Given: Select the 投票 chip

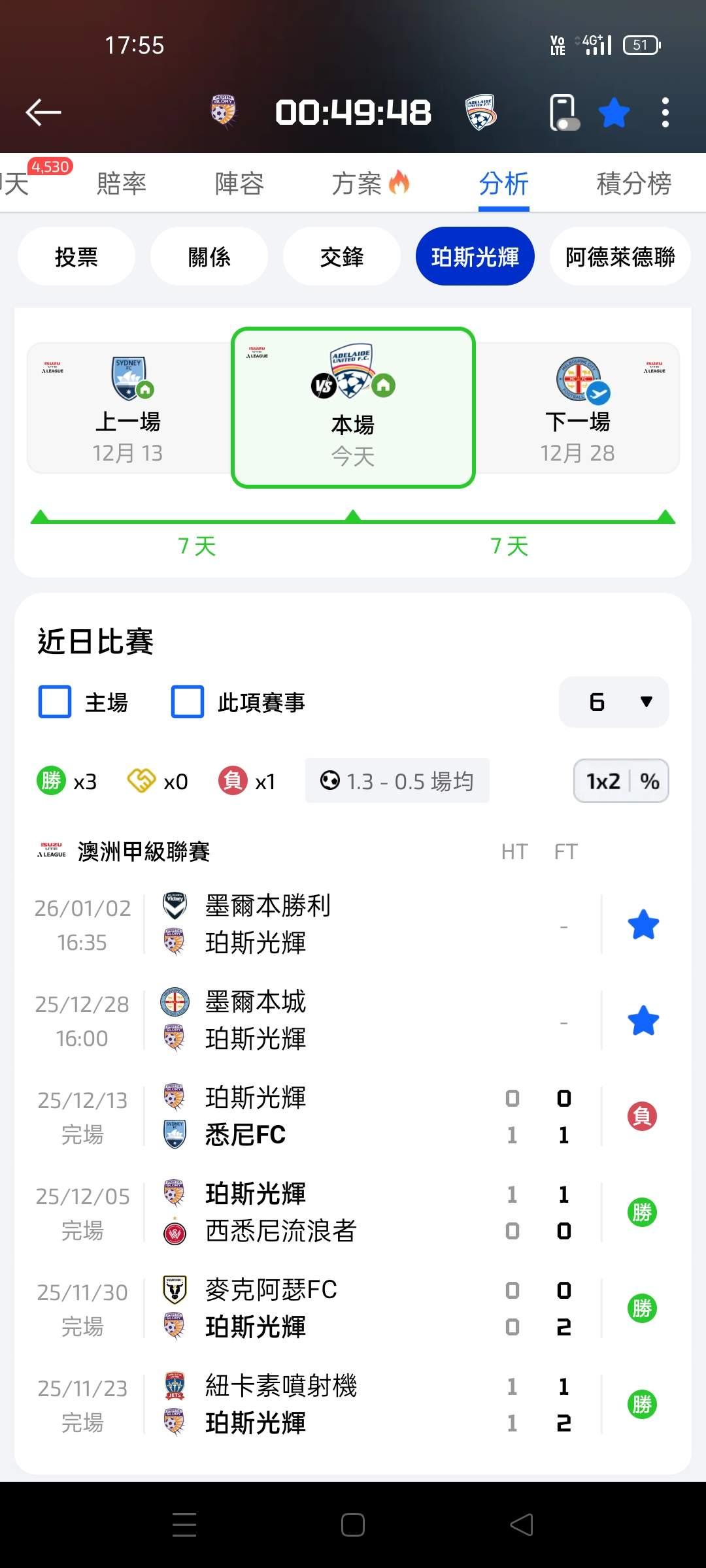Looking at the screenshot, I should (76, 257).
